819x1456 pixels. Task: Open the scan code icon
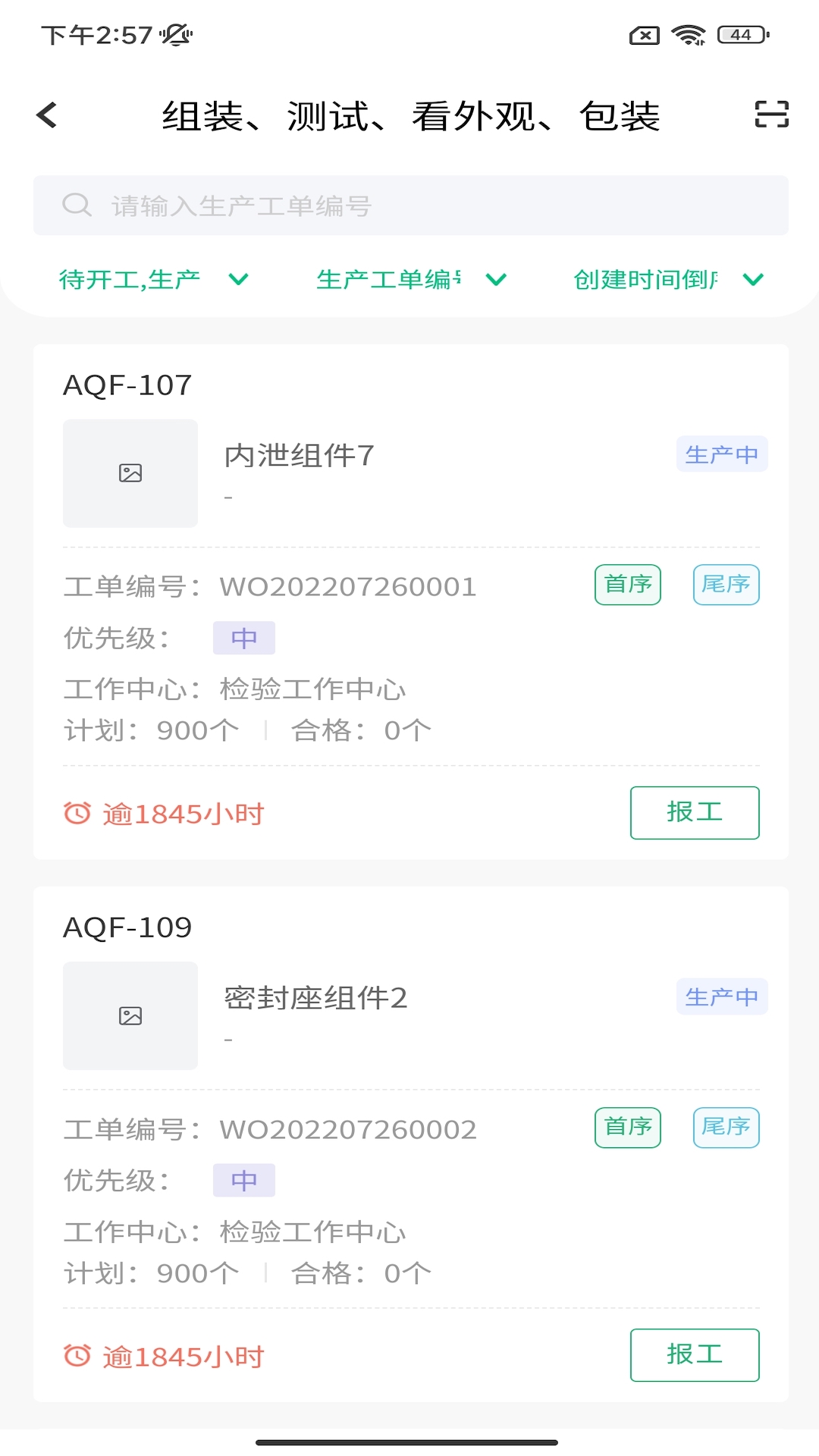pos(771,115)
